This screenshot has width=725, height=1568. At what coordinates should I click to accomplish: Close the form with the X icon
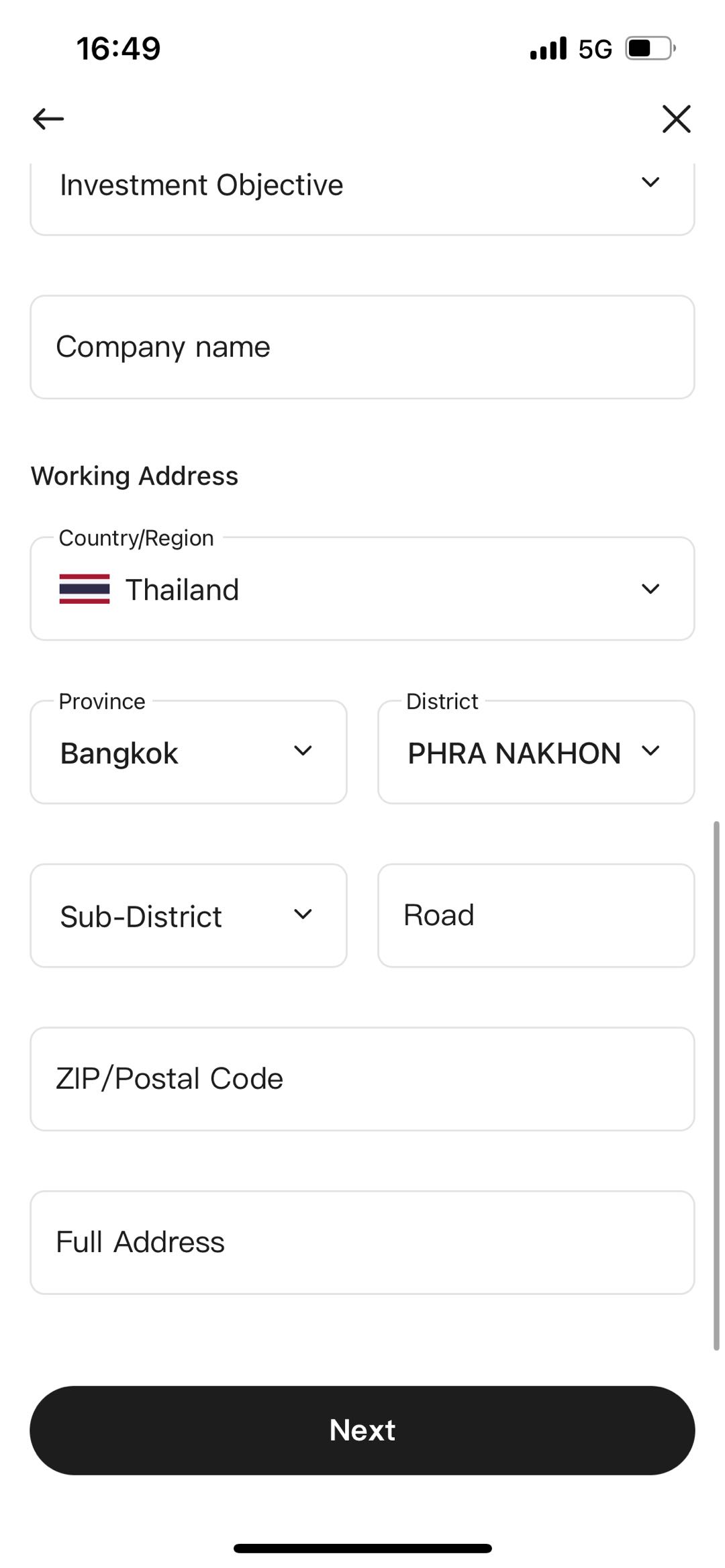click(x=676, y=119)
